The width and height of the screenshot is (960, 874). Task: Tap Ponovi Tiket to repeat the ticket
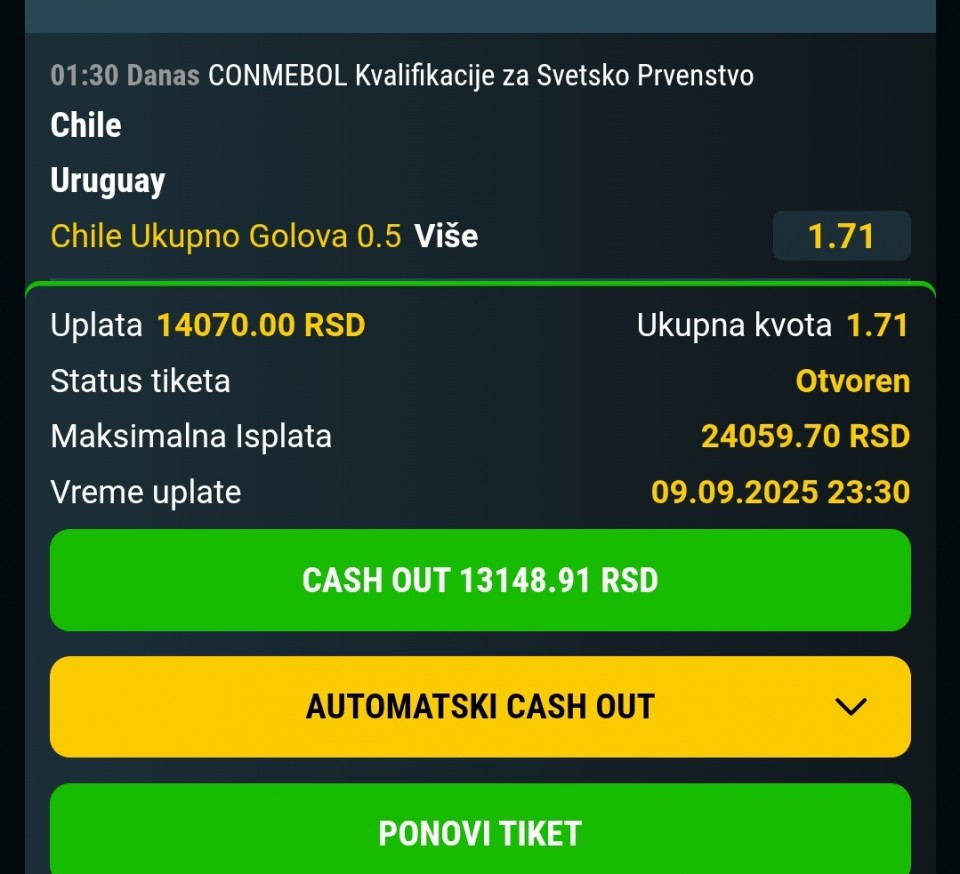pos(480,832)
